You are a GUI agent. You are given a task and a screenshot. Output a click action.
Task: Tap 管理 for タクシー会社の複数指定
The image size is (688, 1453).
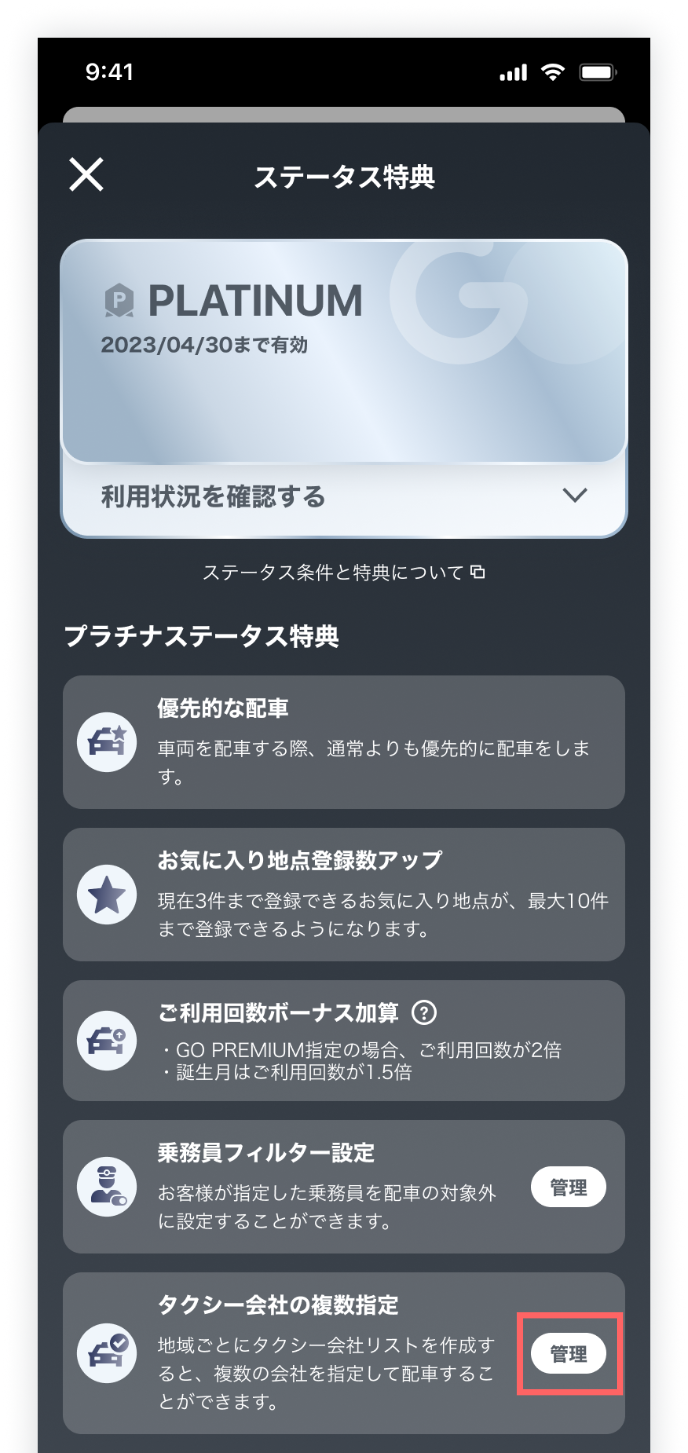coord(568,1354)
